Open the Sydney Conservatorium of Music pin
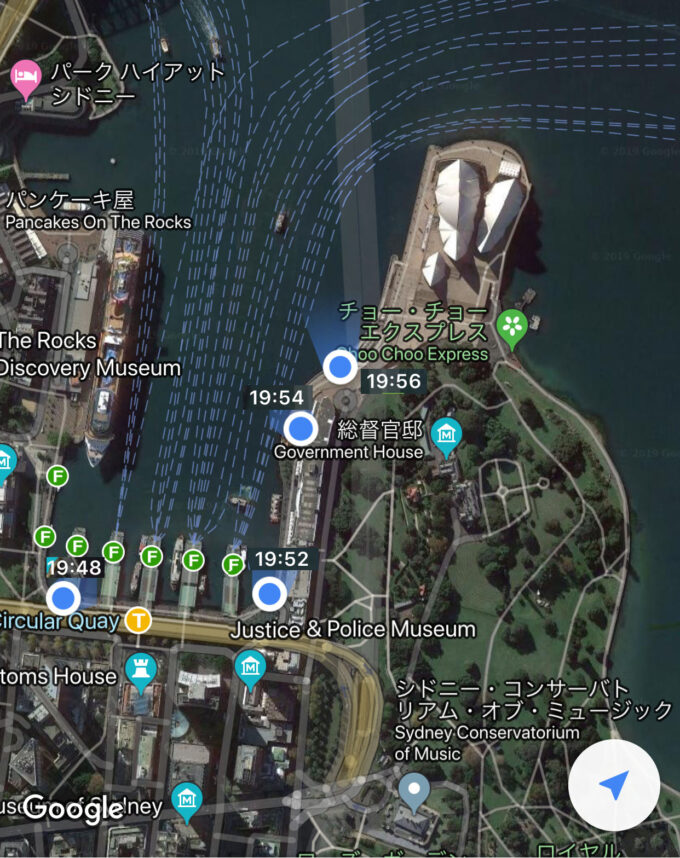Viewport: 680px width, 858px height. [413, 793]
